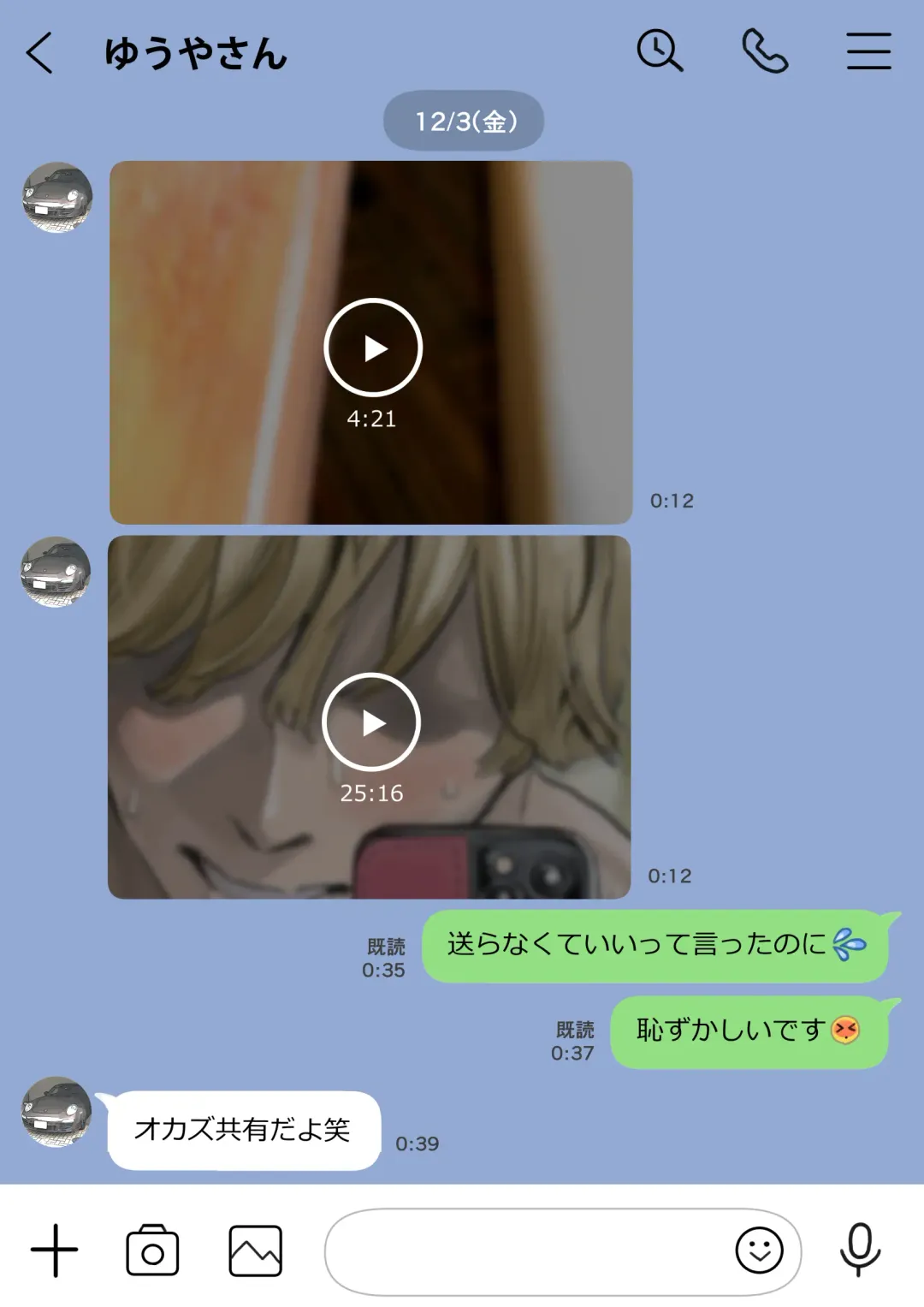Go back from the ゆうやさん chat

pyautogui.click(x=40, y=53)
